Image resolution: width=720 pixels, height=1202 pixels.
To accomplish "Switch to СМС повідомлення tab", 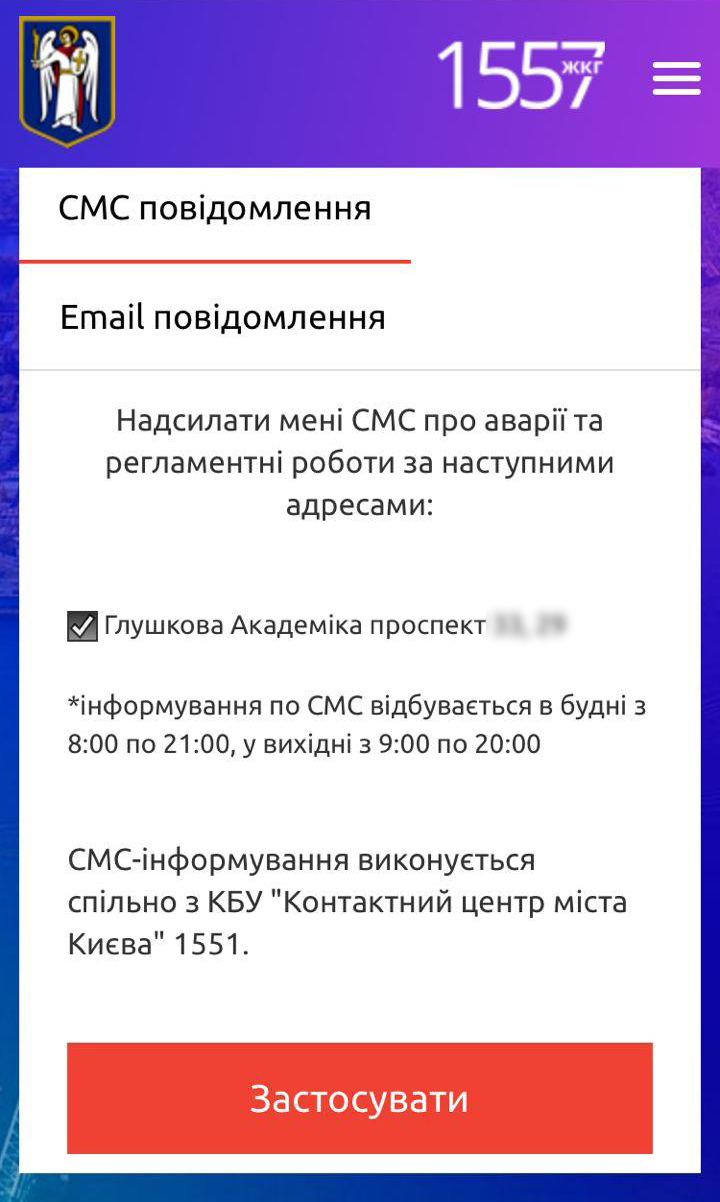I will click(215, 209).
